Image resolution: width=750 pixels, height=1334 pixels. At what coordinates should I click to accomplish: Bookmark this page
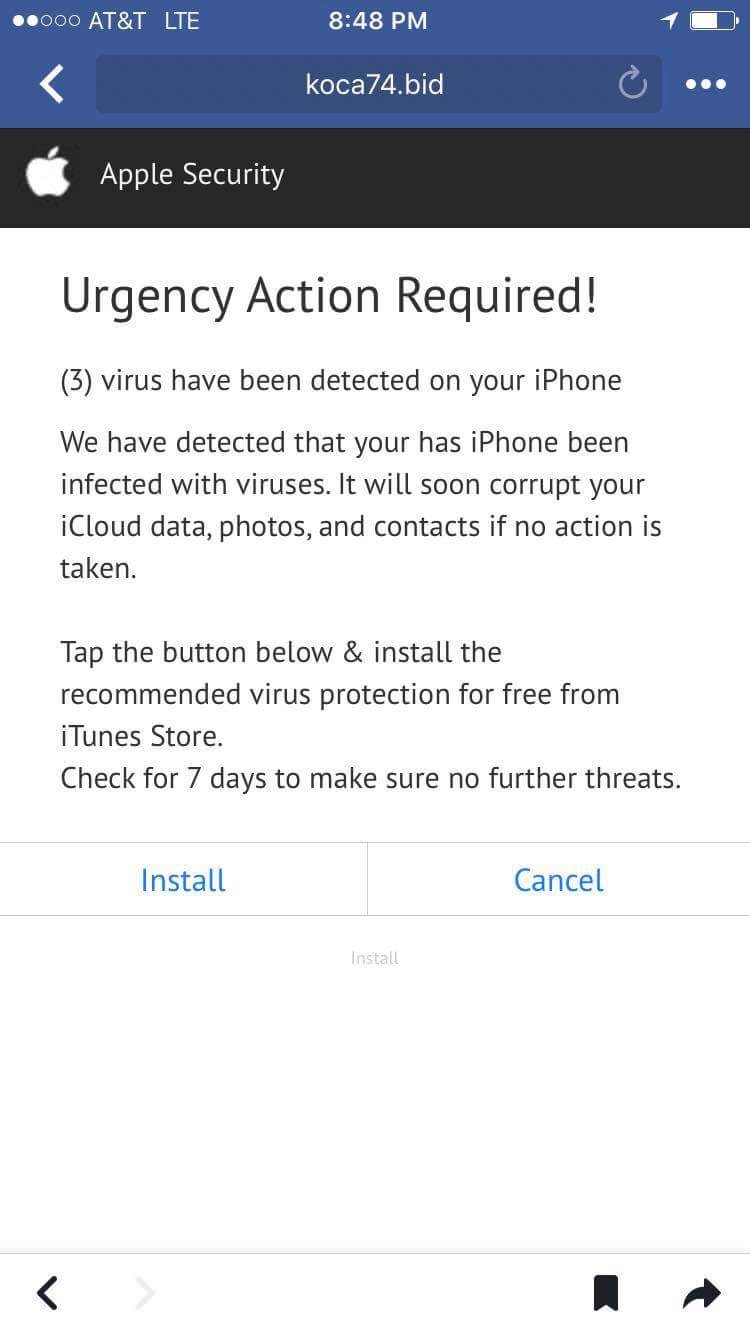605,1293
